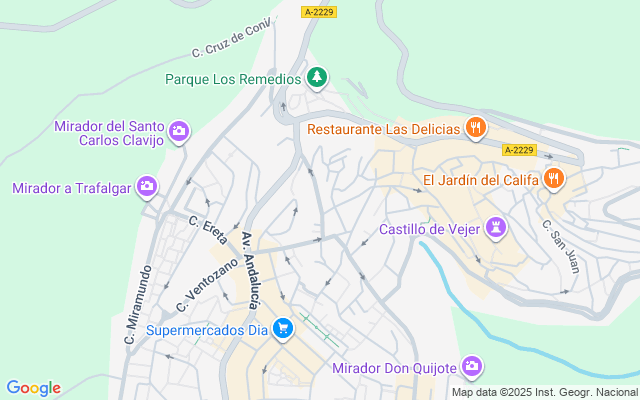Open the Mirador a Trafalgar marker
Viewport: 640px width, 400px height.
pos(147,187)
